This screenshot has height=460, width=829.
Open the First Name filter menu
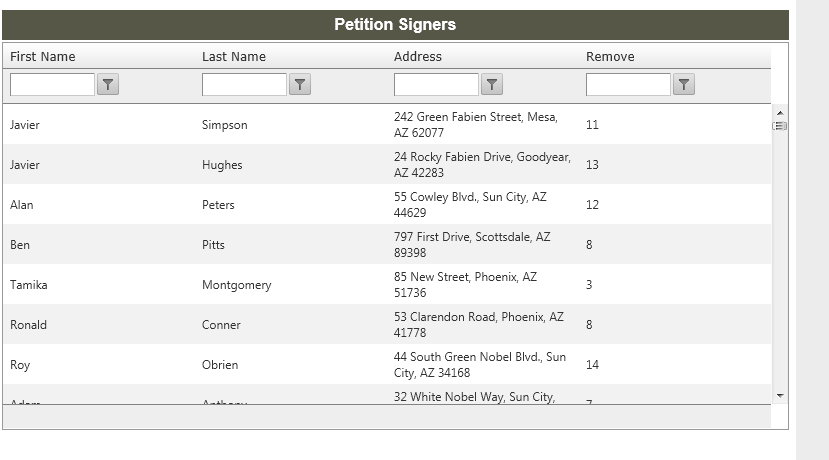coord(108,85)
